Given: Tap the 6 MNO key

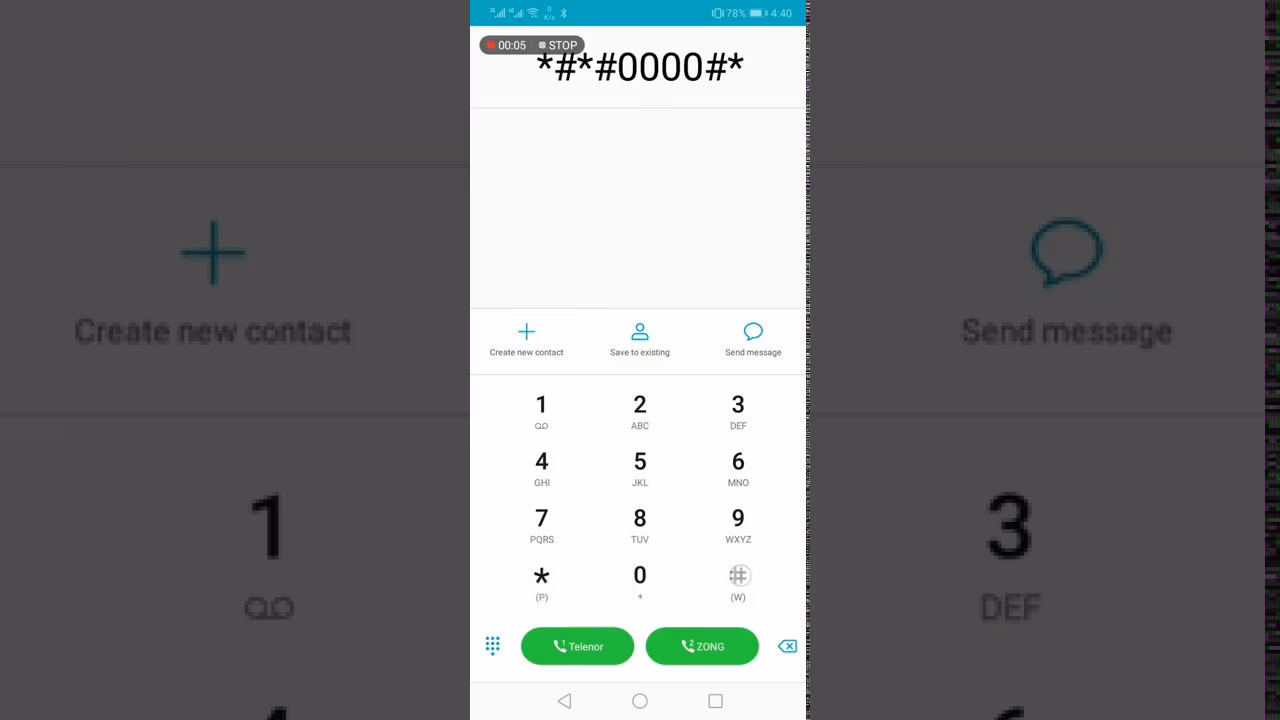Looking at the screenshot, I should [738, 468].
